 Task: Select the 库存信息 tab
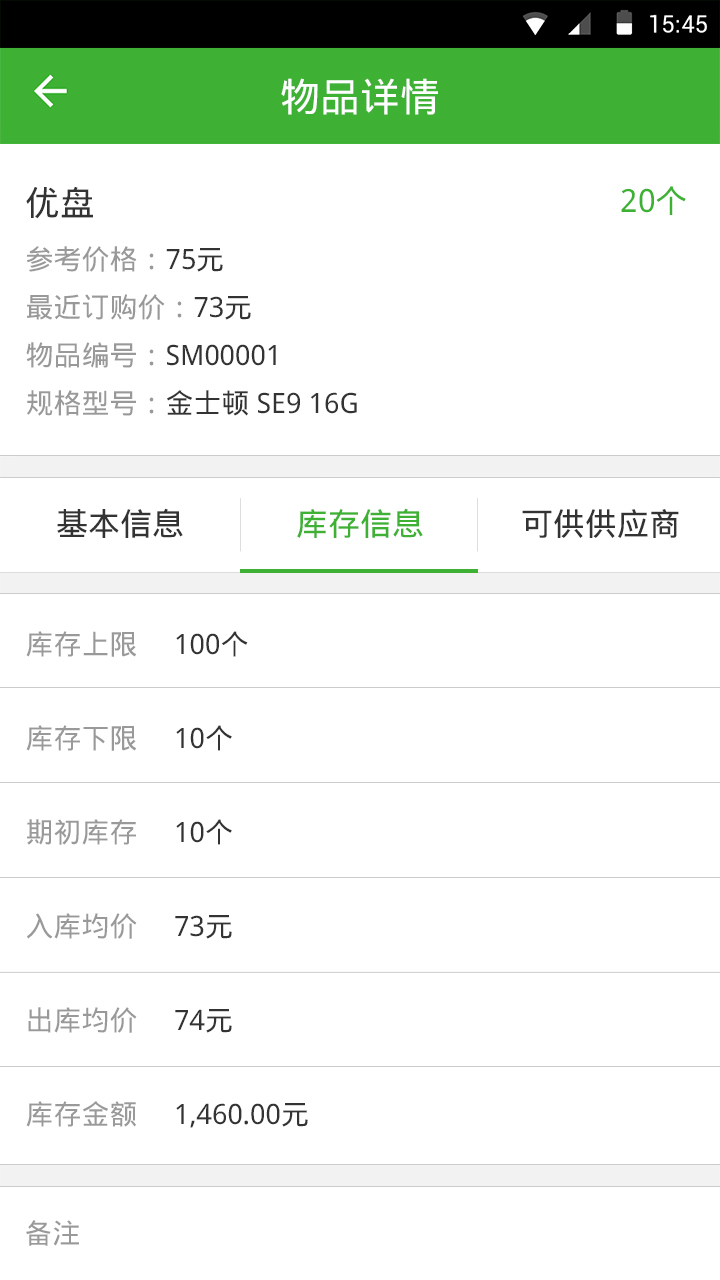point(359,524)
